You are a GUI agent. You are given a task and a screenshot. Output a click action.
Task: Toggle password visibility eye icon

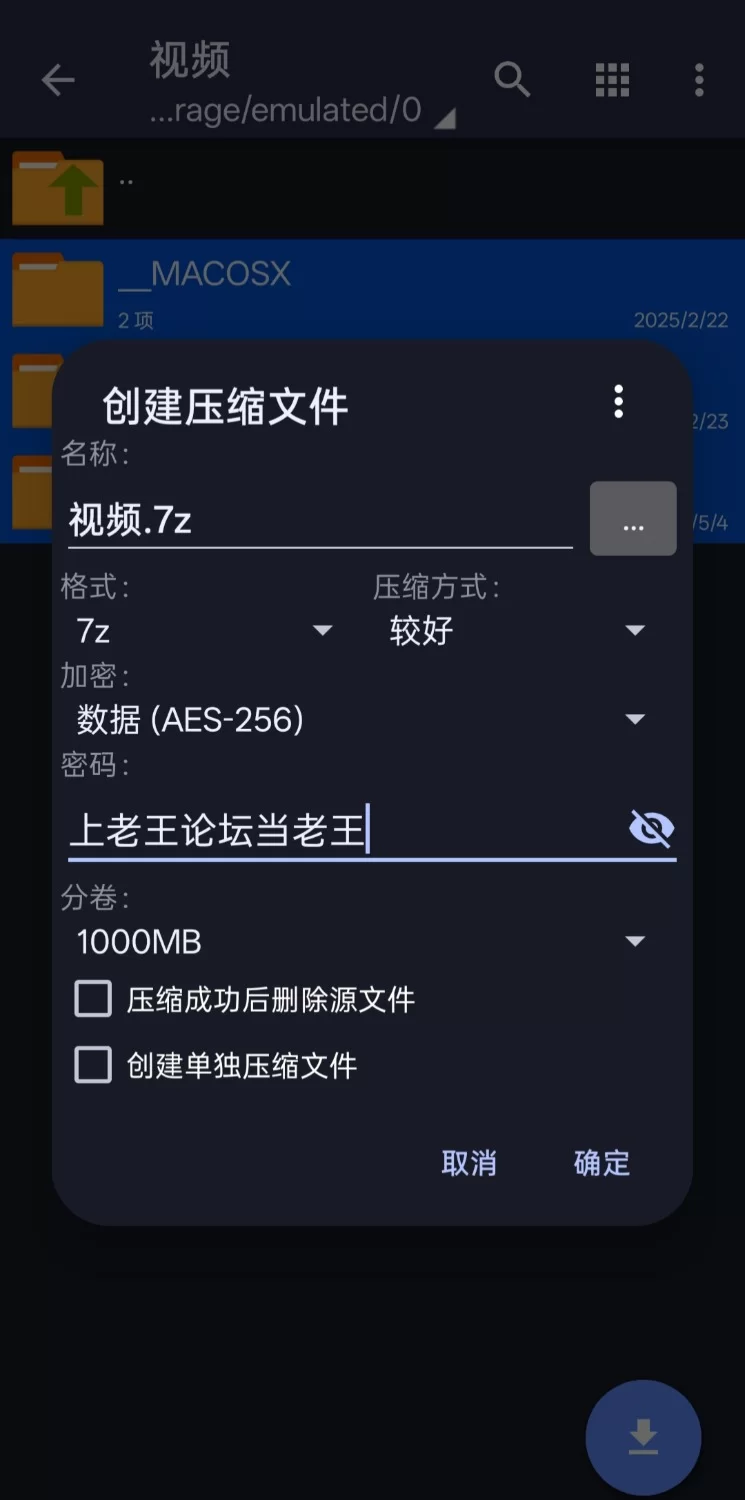click(x=652, y=829)
